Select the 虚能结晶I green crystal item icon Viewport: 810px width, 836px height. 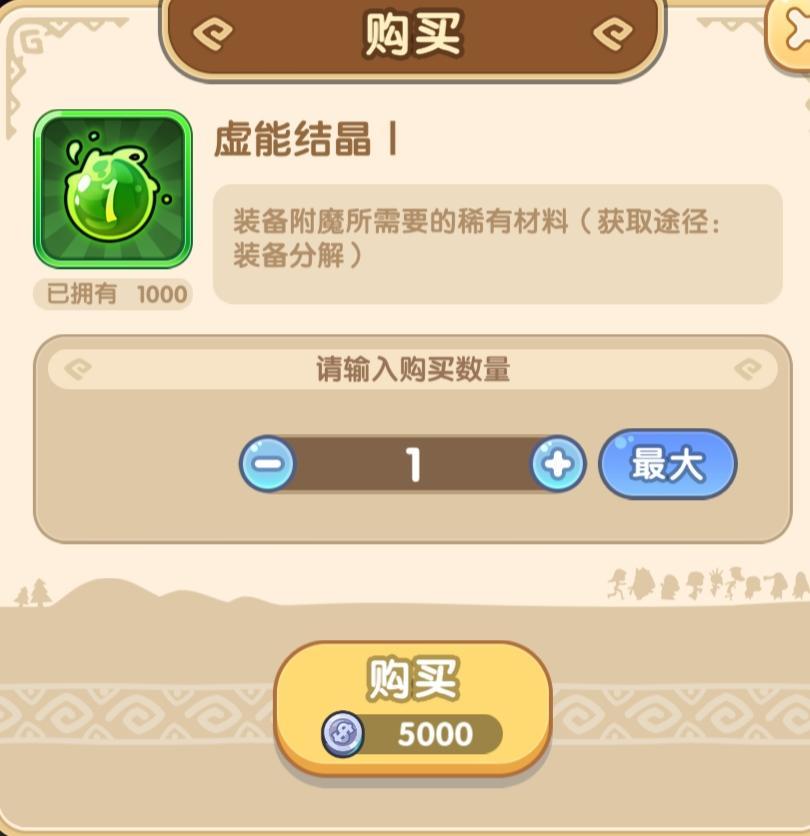click(x=112, y=190)
